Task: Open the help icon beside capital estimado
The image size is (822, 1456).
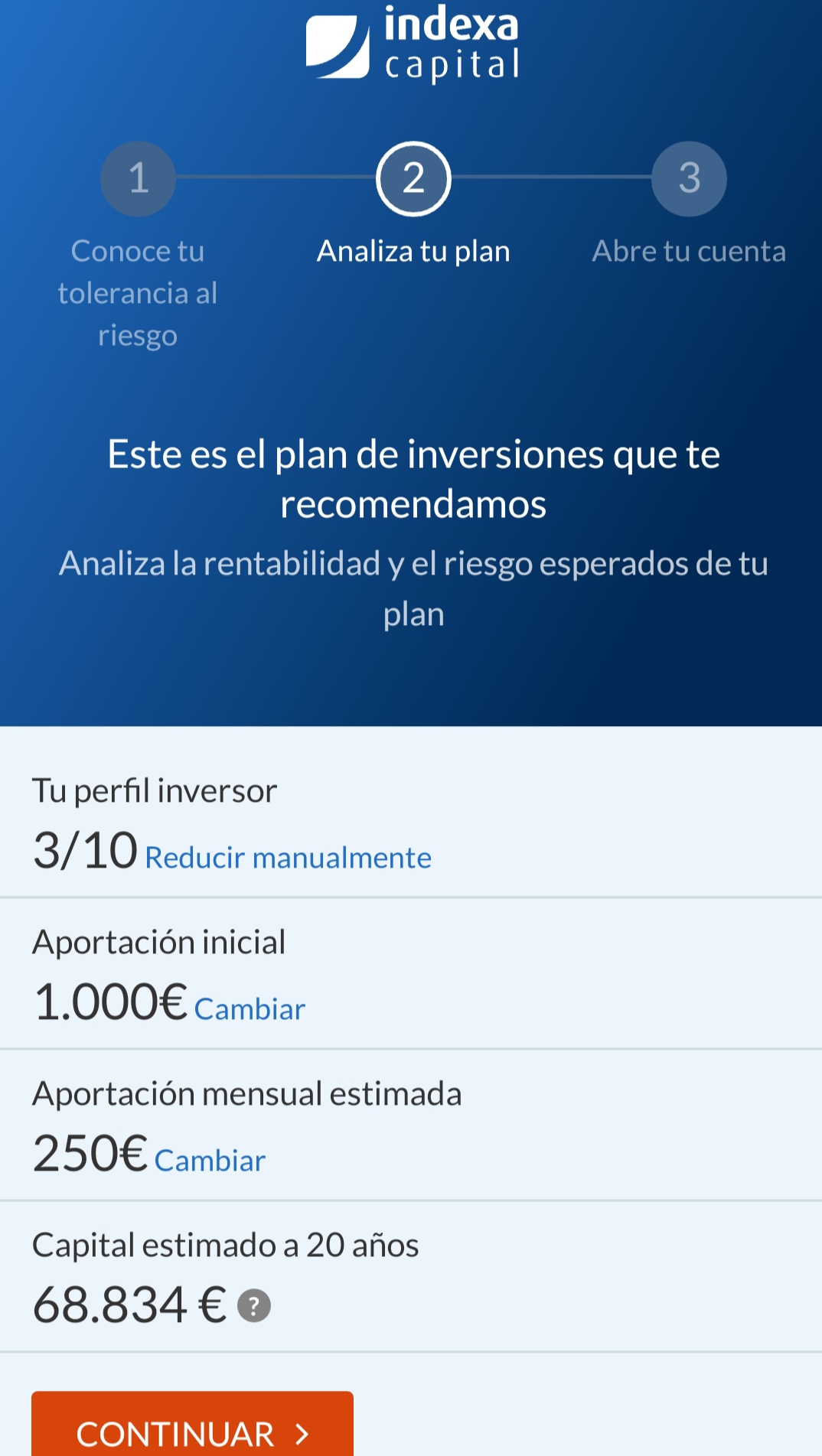Action: [x=254, y=1305]
